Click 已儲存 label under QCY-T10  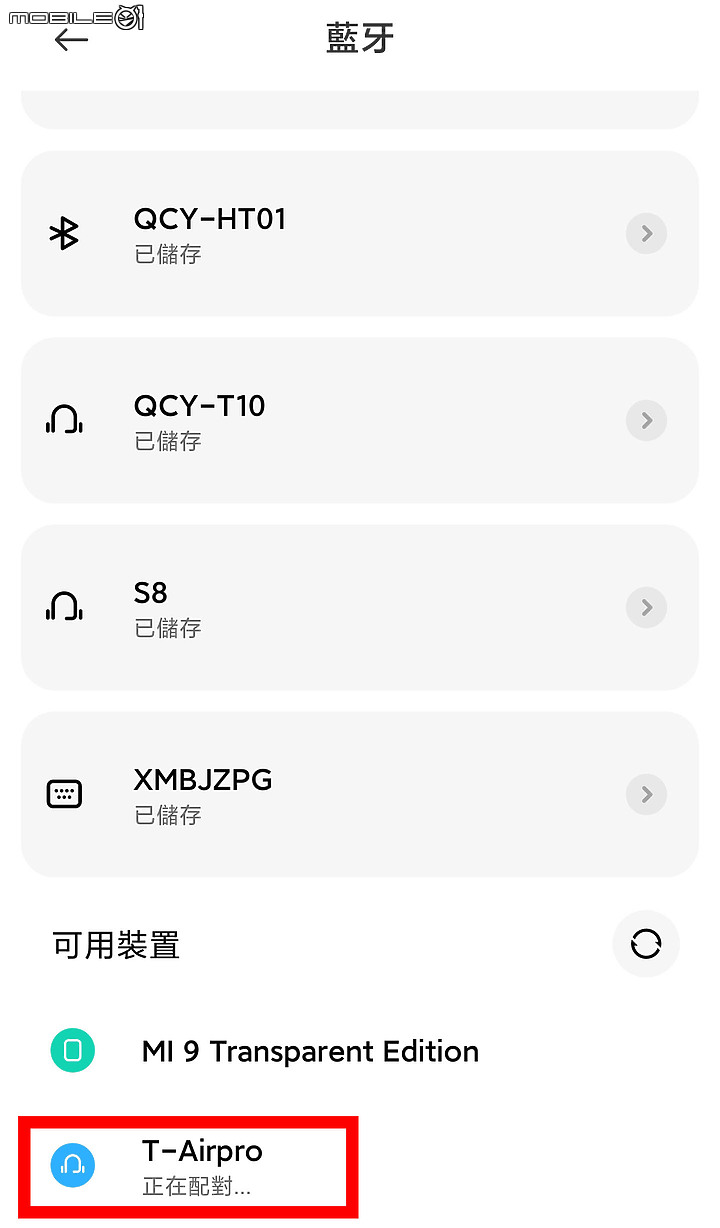(x=167, y=441)
